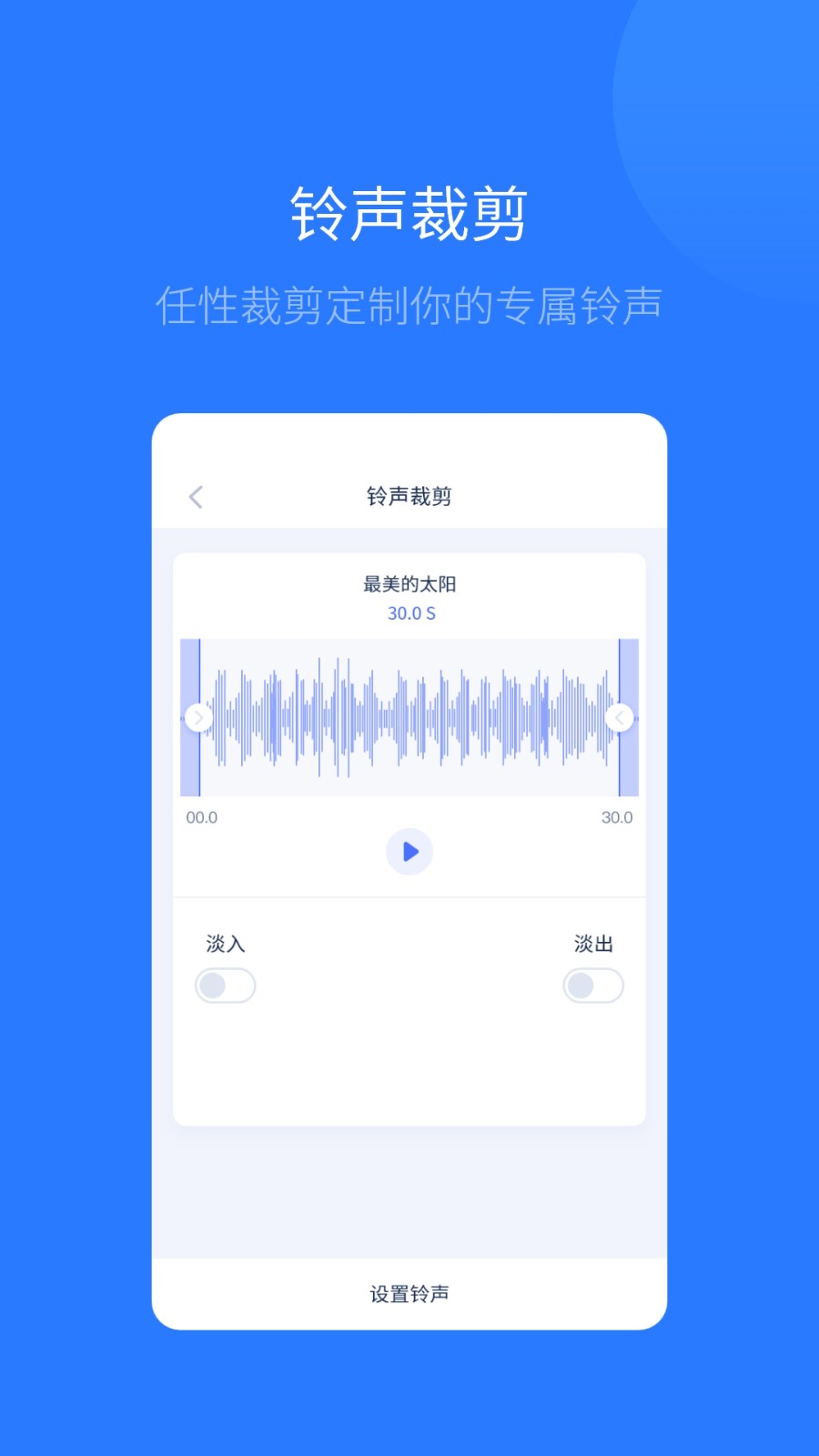Tap the 30.0 end time label
819x1456 pixels.
(617, 817)
